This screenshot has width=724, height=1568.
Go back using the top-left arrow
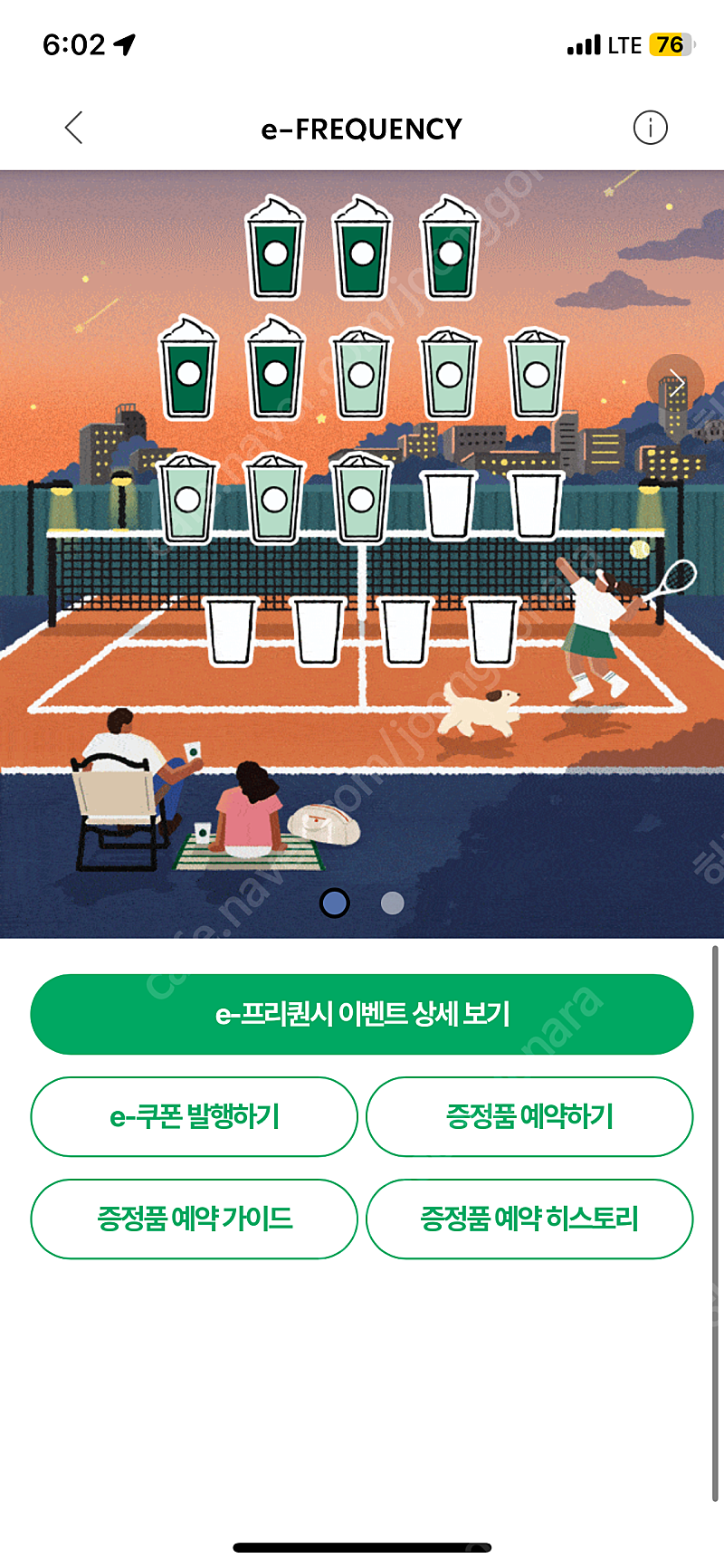coord(74,128)
